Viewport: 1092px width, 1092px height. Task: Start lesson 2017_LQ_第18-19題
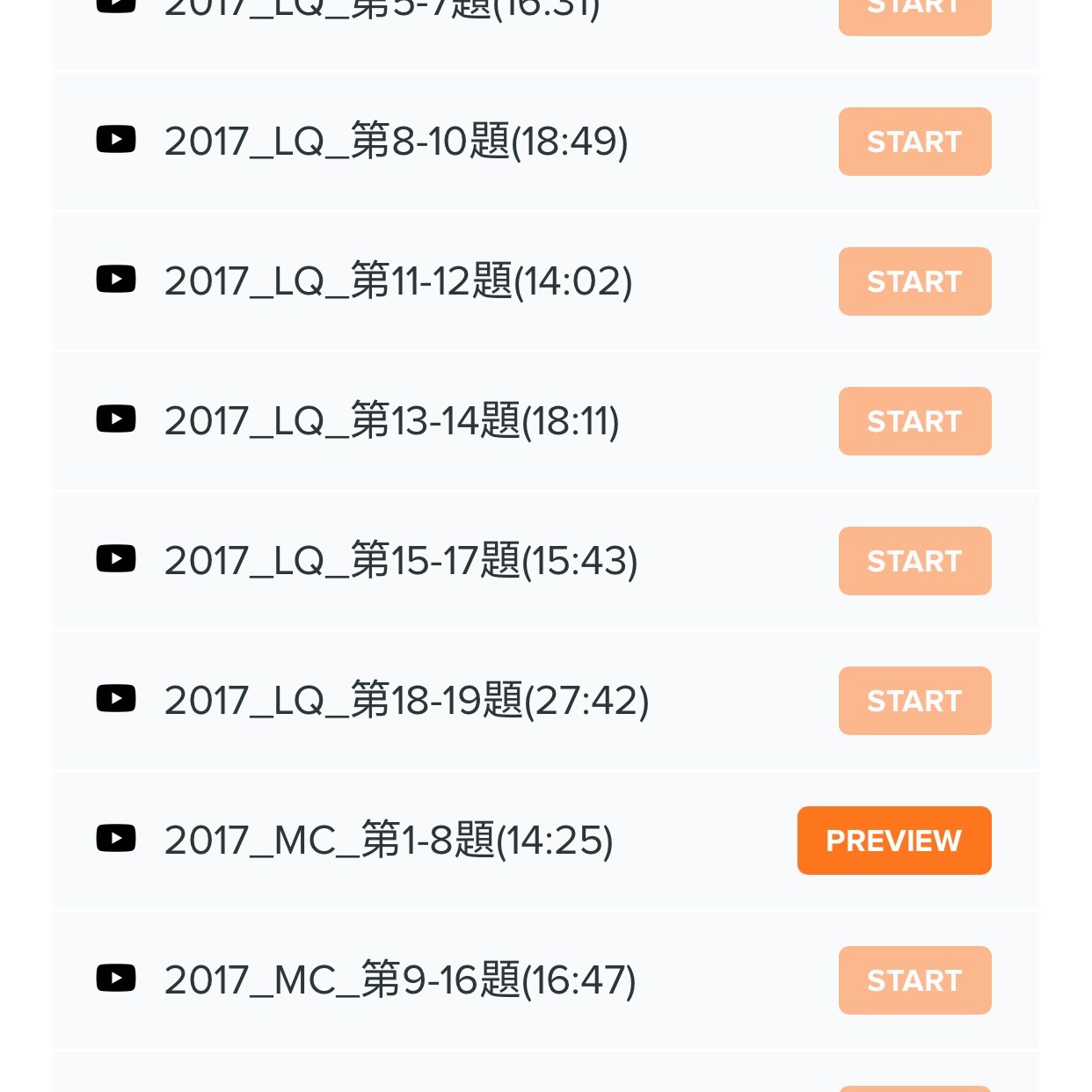tap(914, 701)
